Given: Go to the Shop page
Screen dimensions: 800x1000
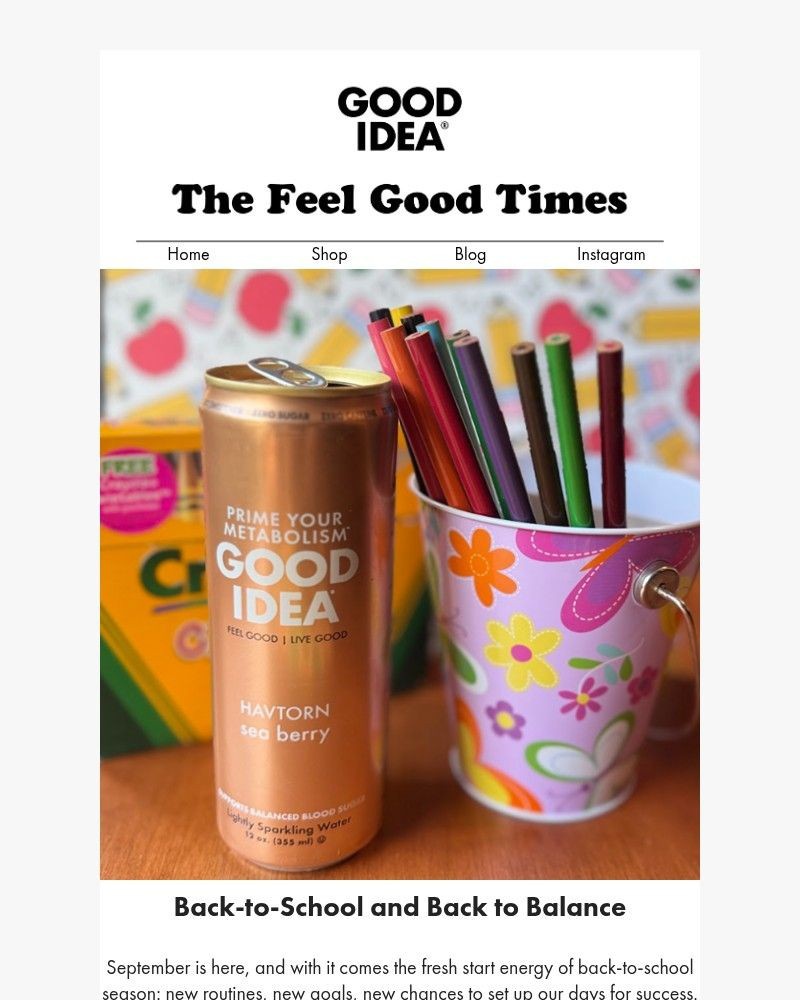Looking at the screenshot, I should 329,254.
